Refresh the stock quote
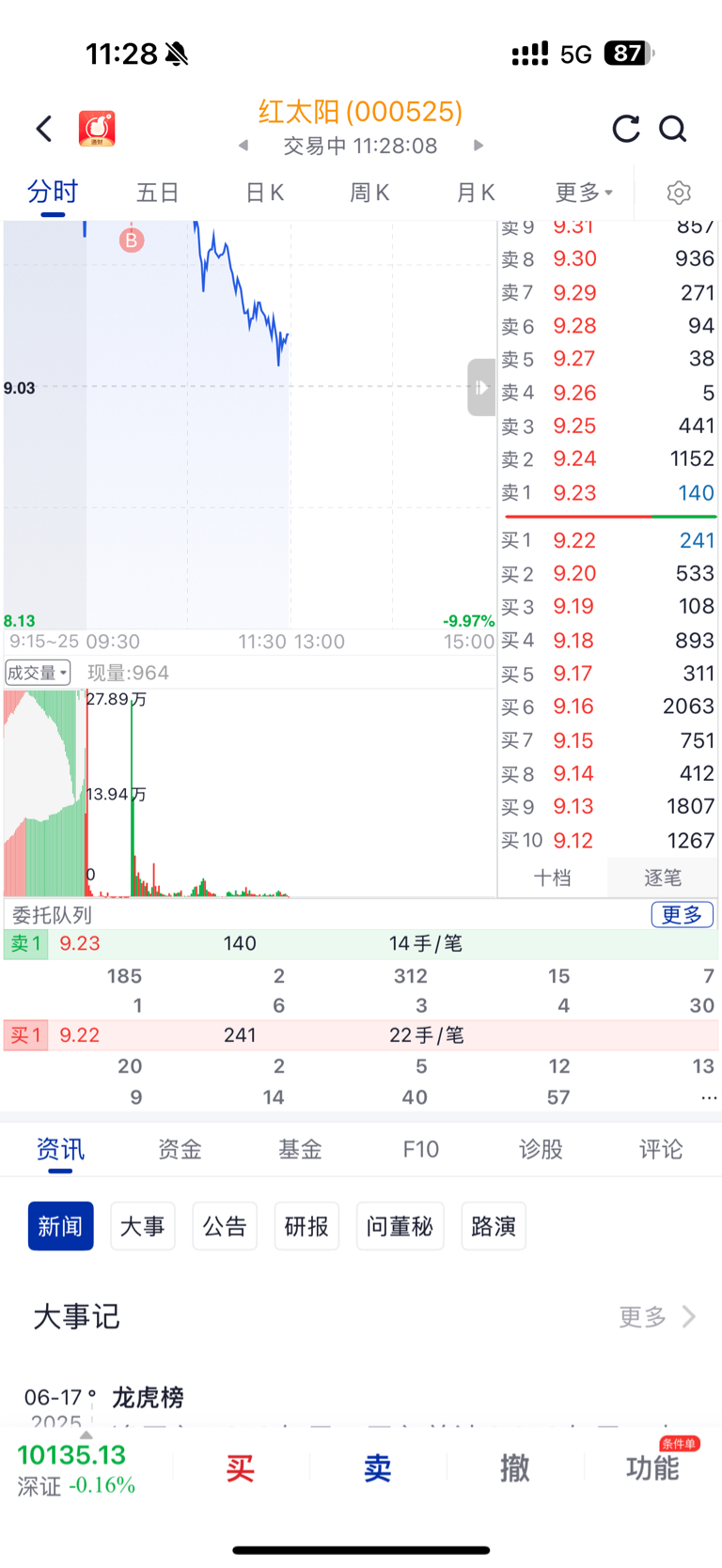The image size is (722, 1568). point(626,129)
